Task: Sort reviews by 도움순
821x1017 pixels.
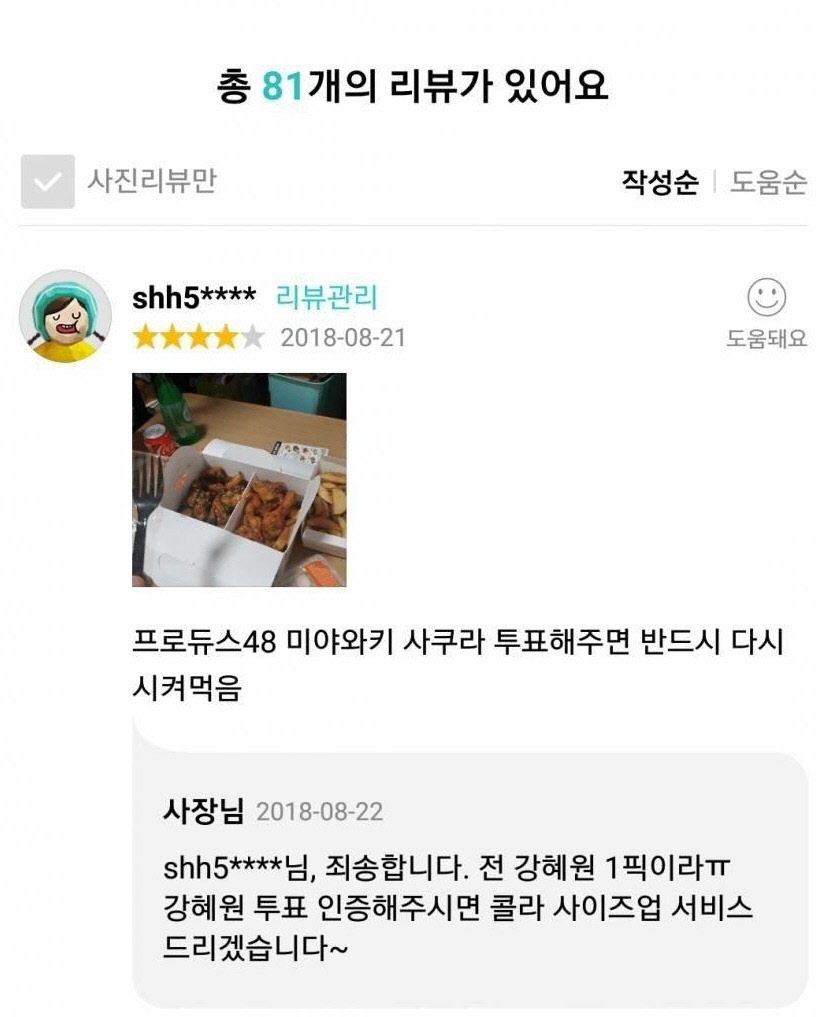Action: (767, 183)
